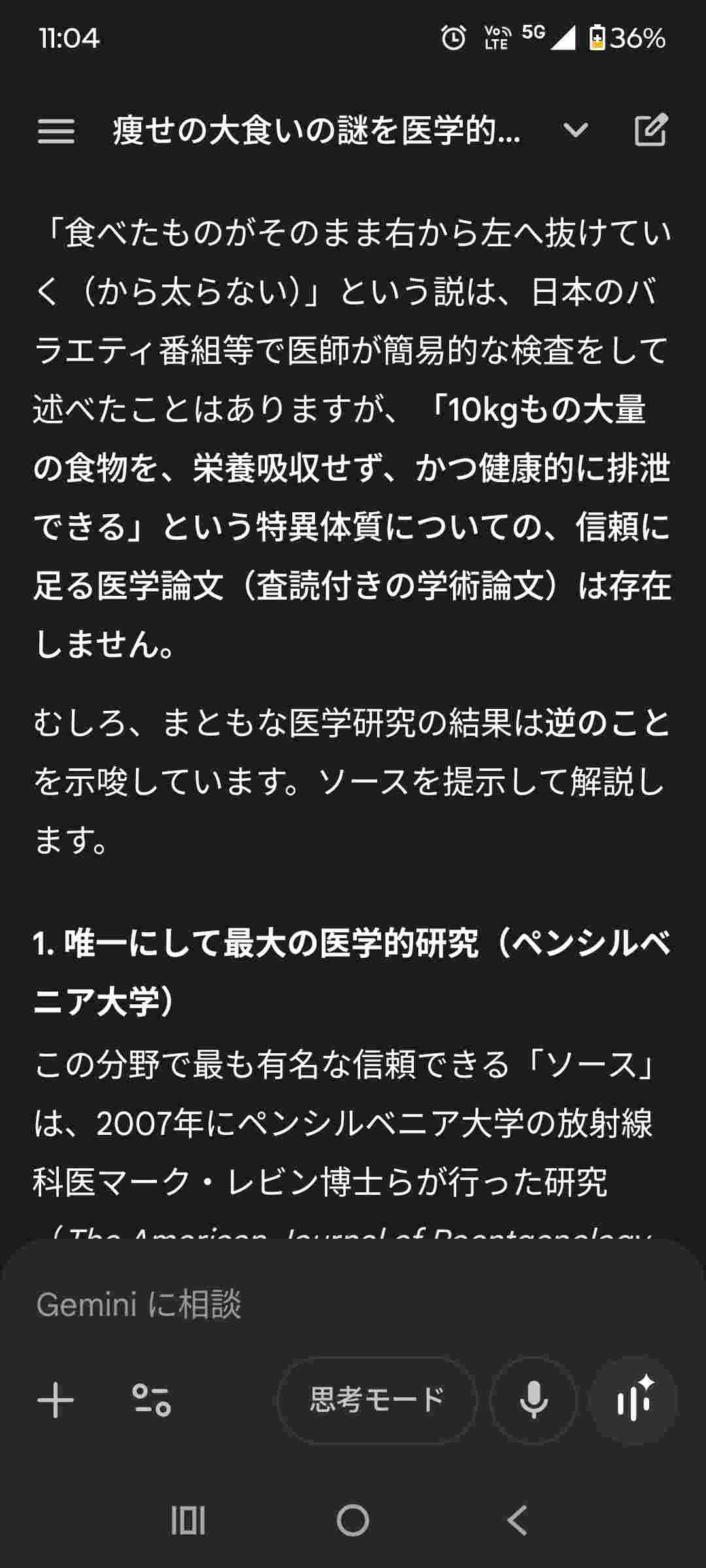The image size is (706, 1568).
Task: Expand the chat title dropdown chevron
Action: click(575, 131)
